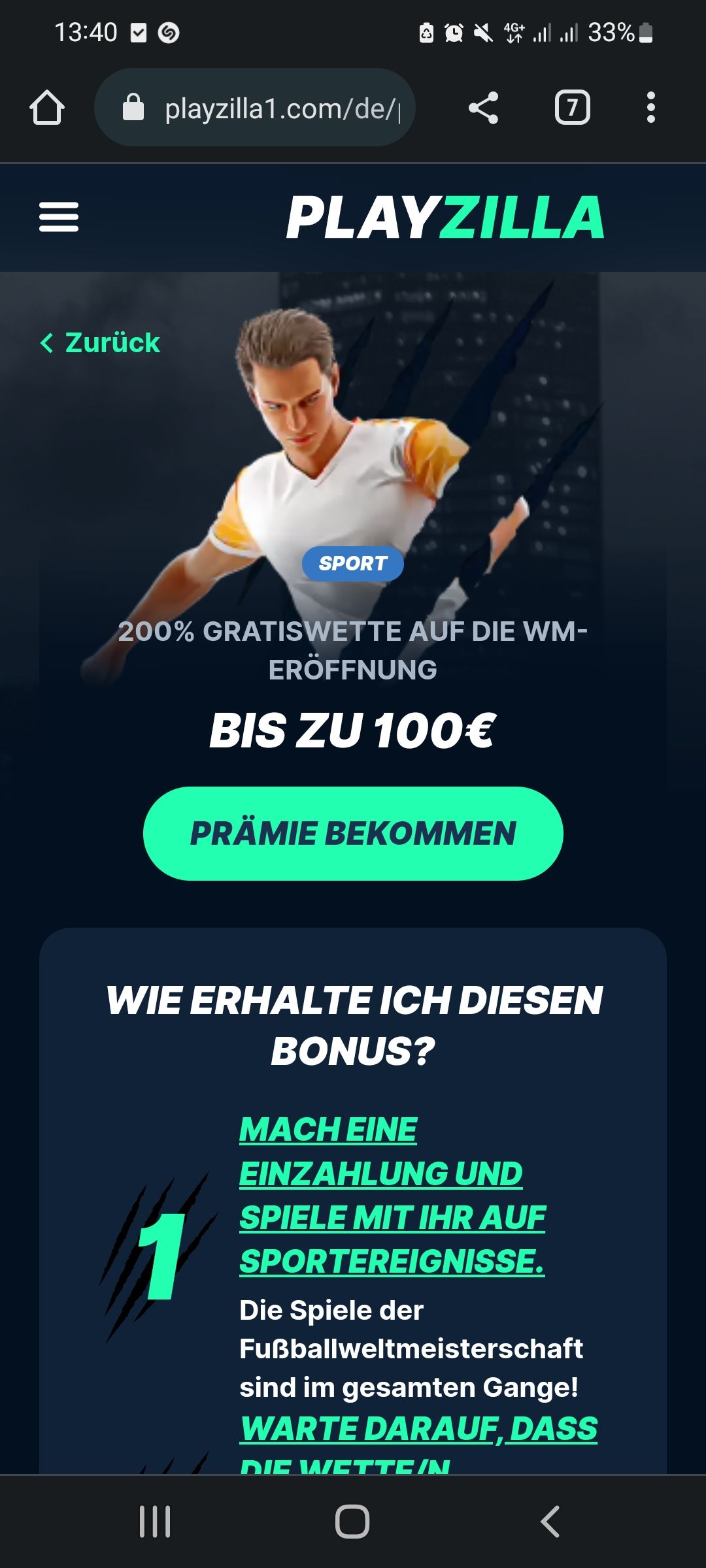Open recent apps from the navigation bar

click(x=155, y=1521)
